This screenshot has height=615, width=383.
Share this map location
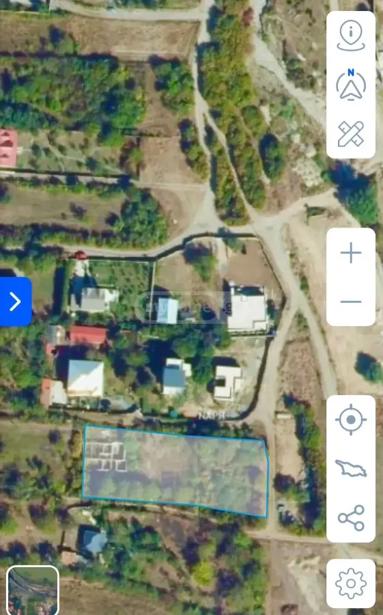point(351,518)
